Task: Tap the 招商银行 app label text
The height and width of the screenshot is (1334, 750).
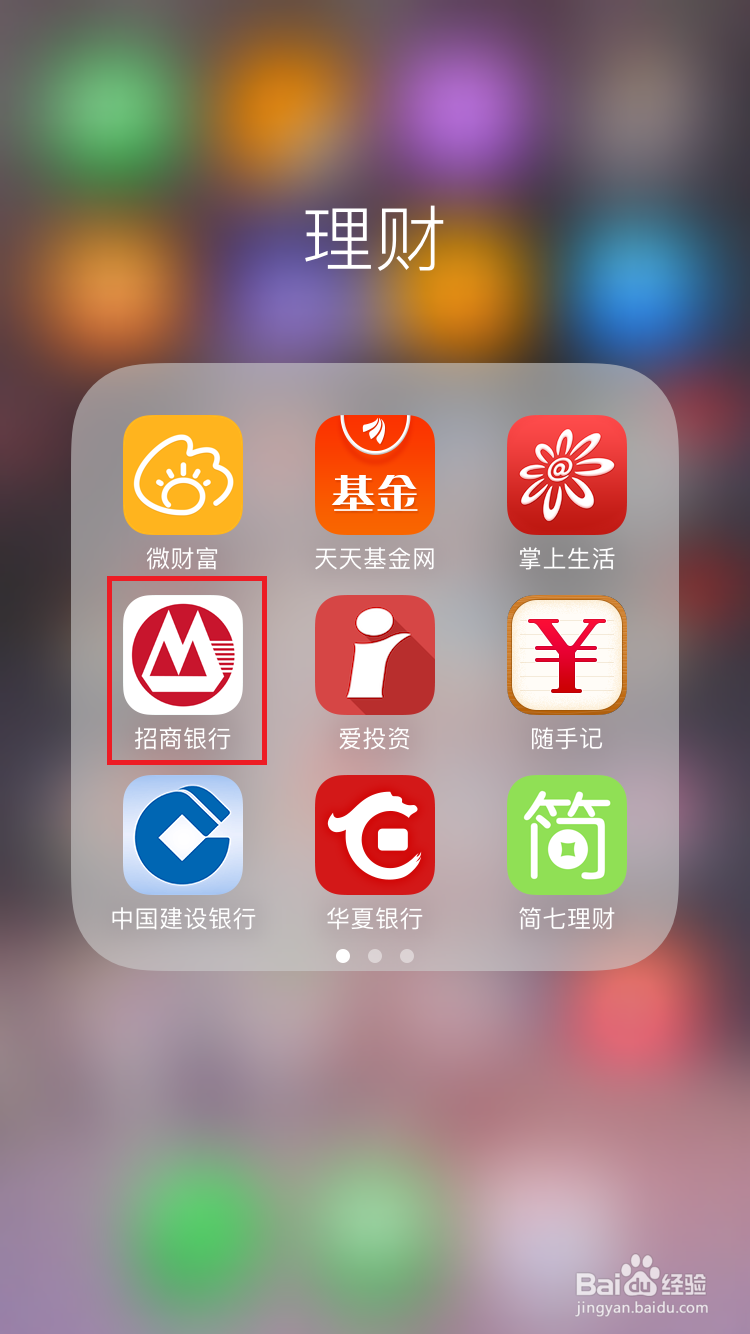Action: [183, 740]
